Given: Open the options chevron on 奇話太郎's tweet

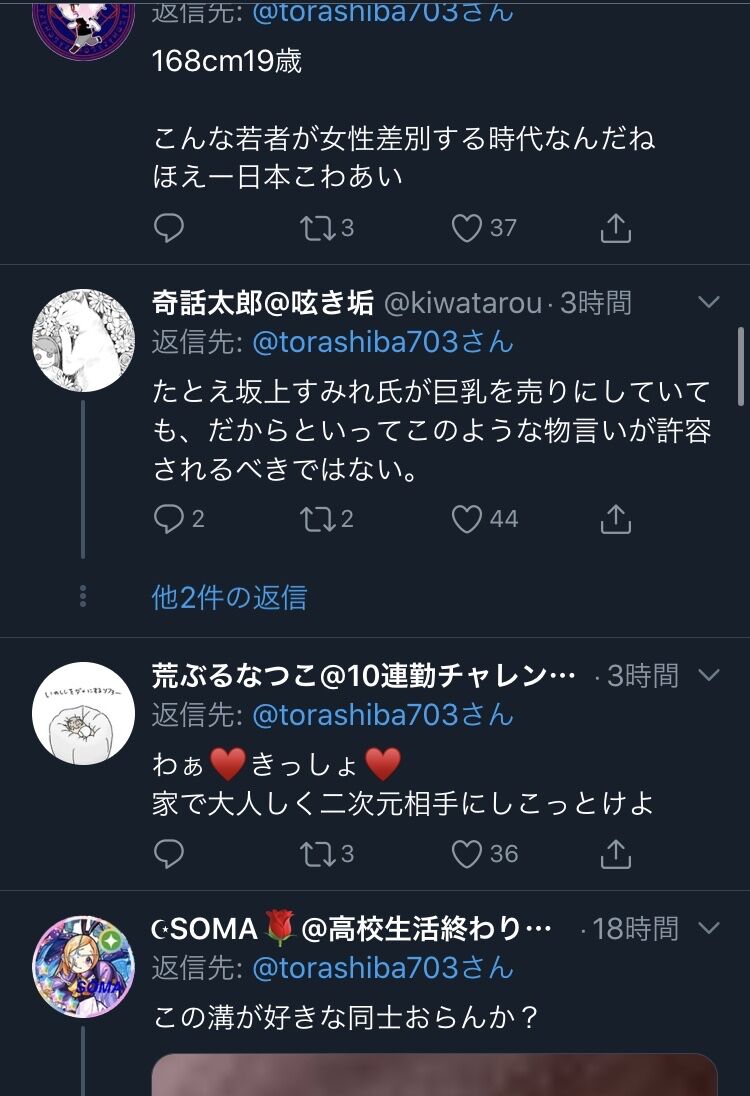Looking at the screenshot, I should (x=709, y=301).
